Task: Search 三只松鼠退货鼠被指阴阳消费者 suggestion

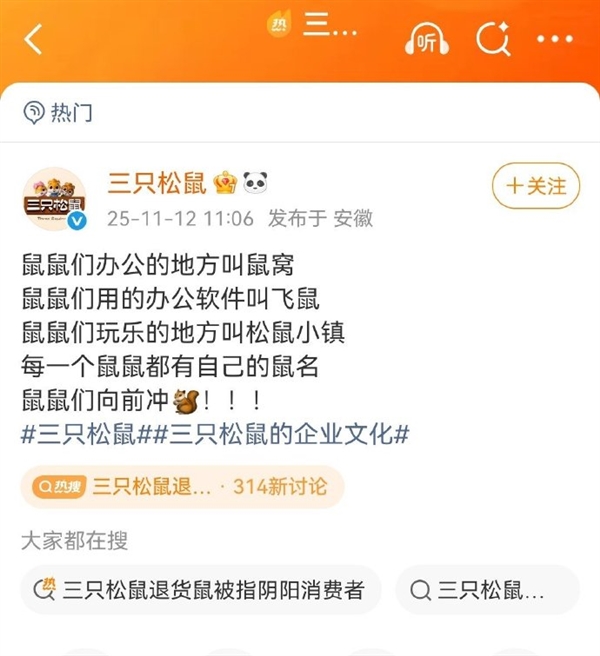Action: [201, 590]
